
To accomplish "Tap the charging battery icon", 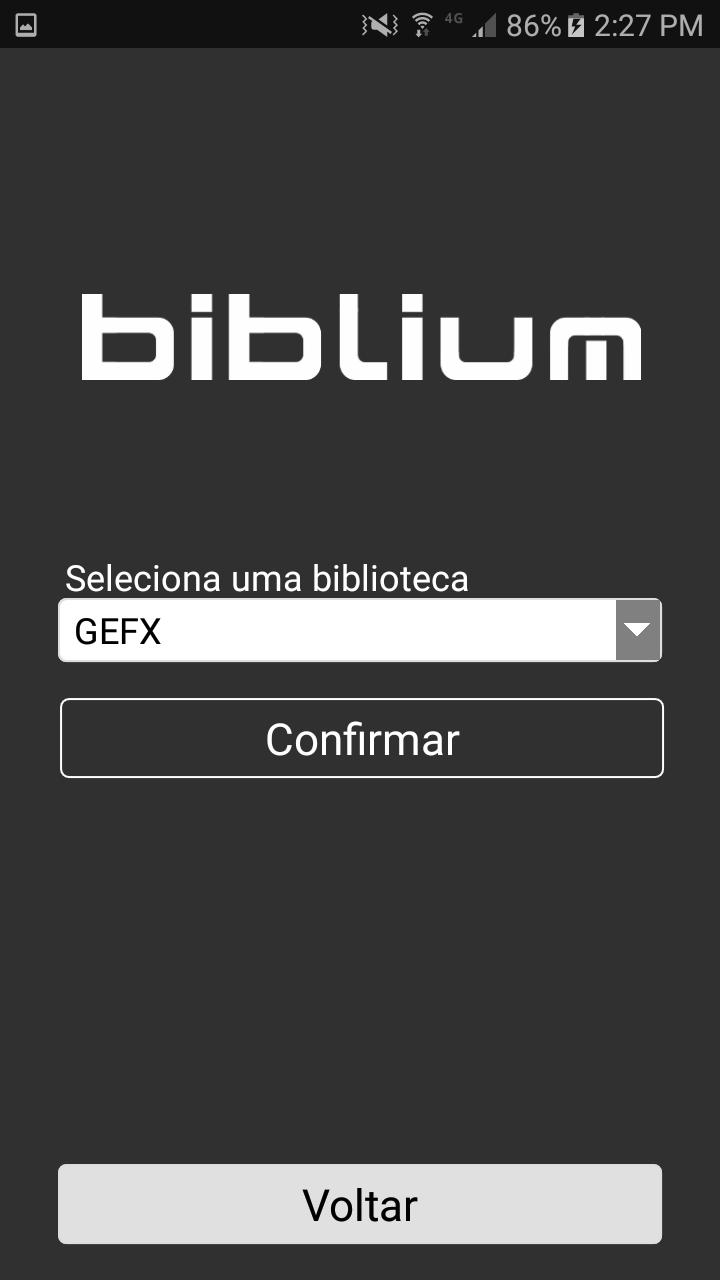I will [575, 25].
